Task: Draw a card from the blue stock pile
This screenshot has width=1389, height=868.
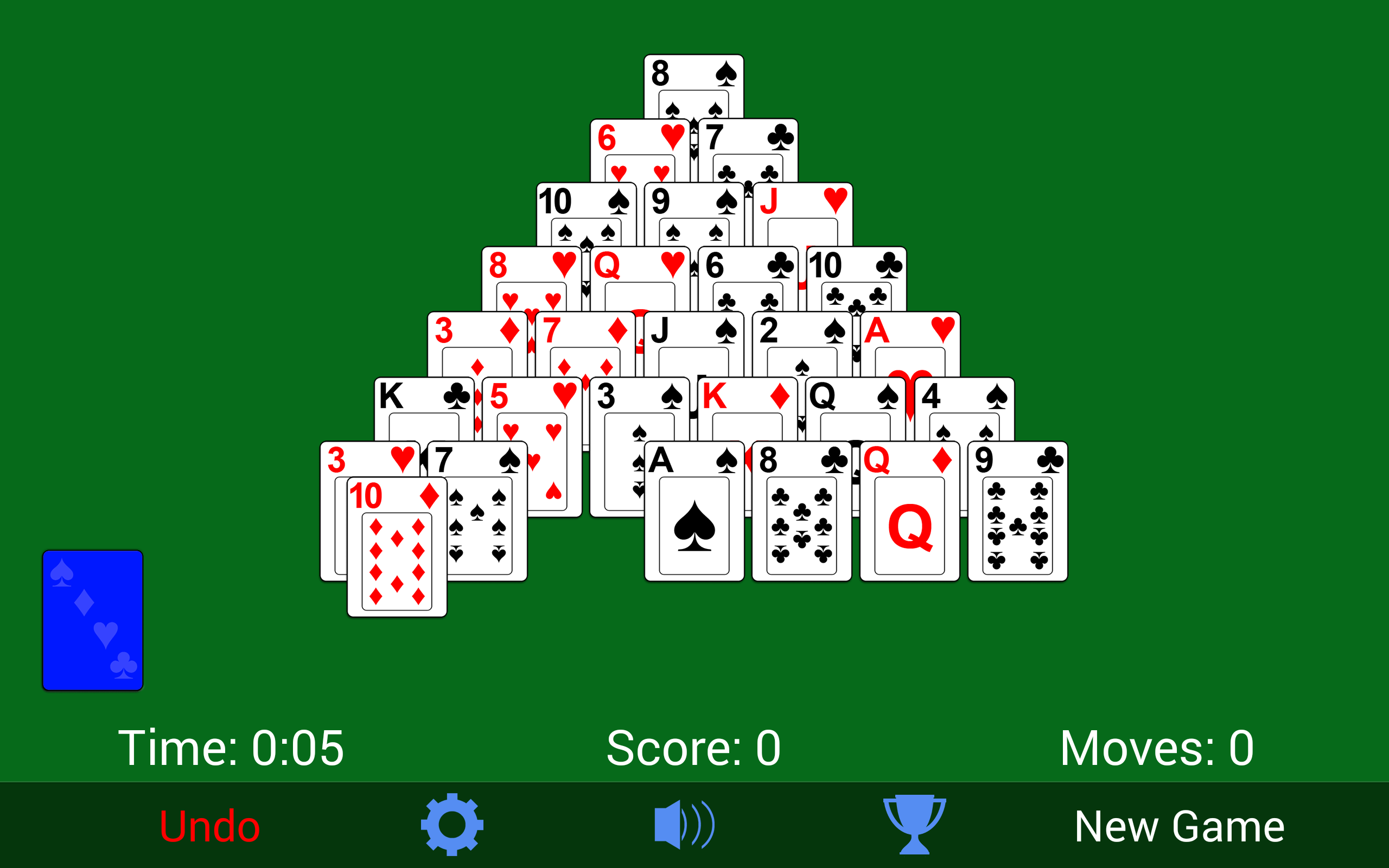Action: tap(92, 620)
